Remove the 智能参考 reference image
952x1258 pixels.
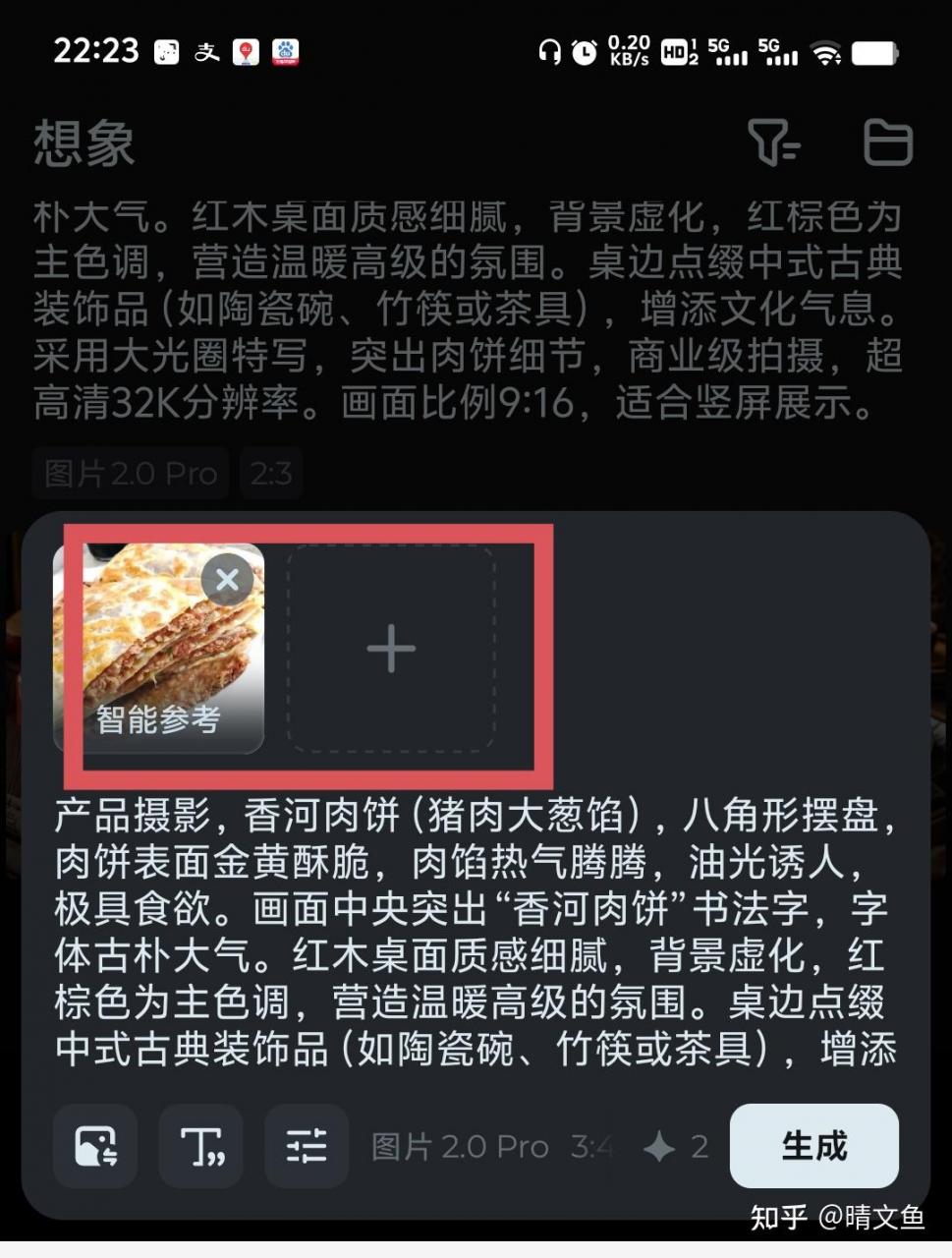(227, 580)
